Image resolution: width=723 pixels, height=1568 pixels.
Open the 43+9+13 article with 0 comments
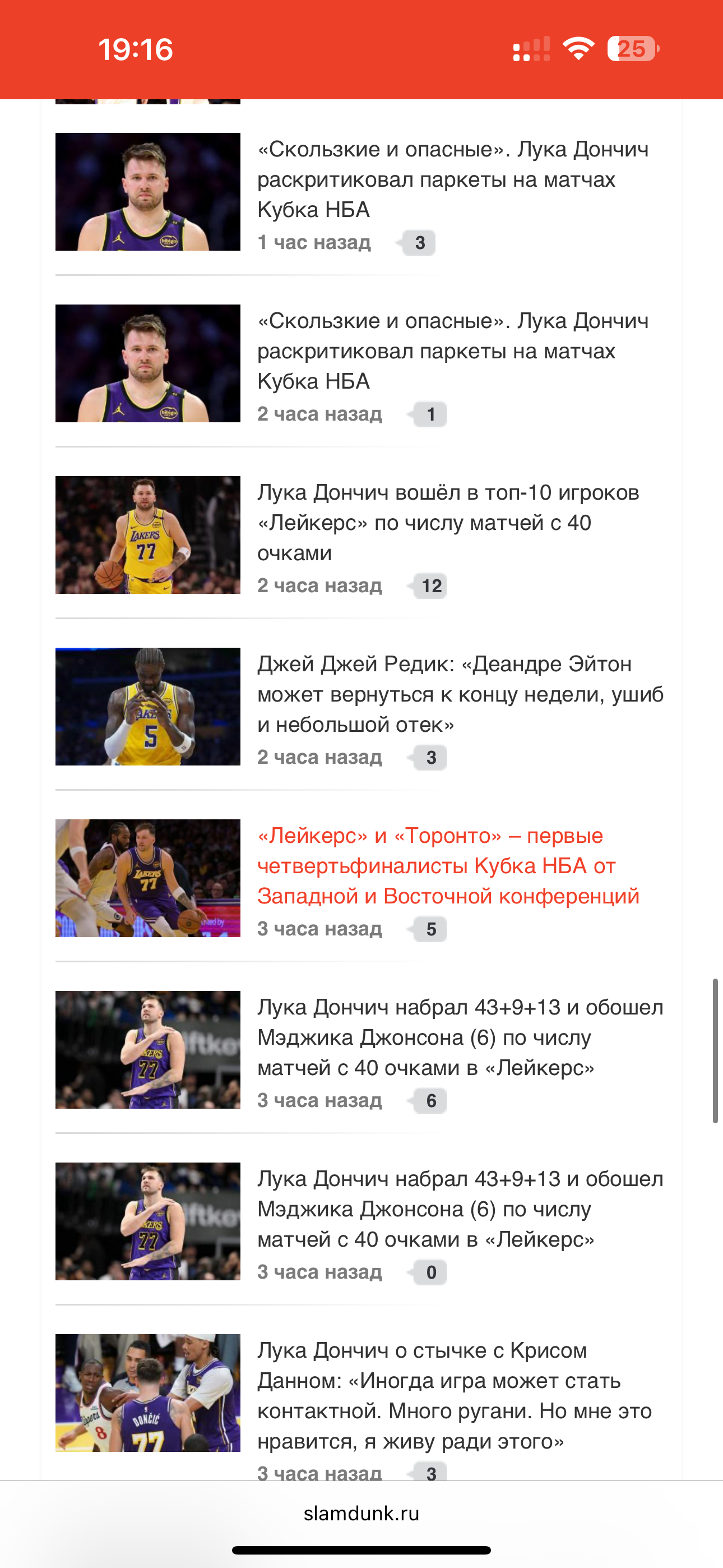(x=460, y=1209)
